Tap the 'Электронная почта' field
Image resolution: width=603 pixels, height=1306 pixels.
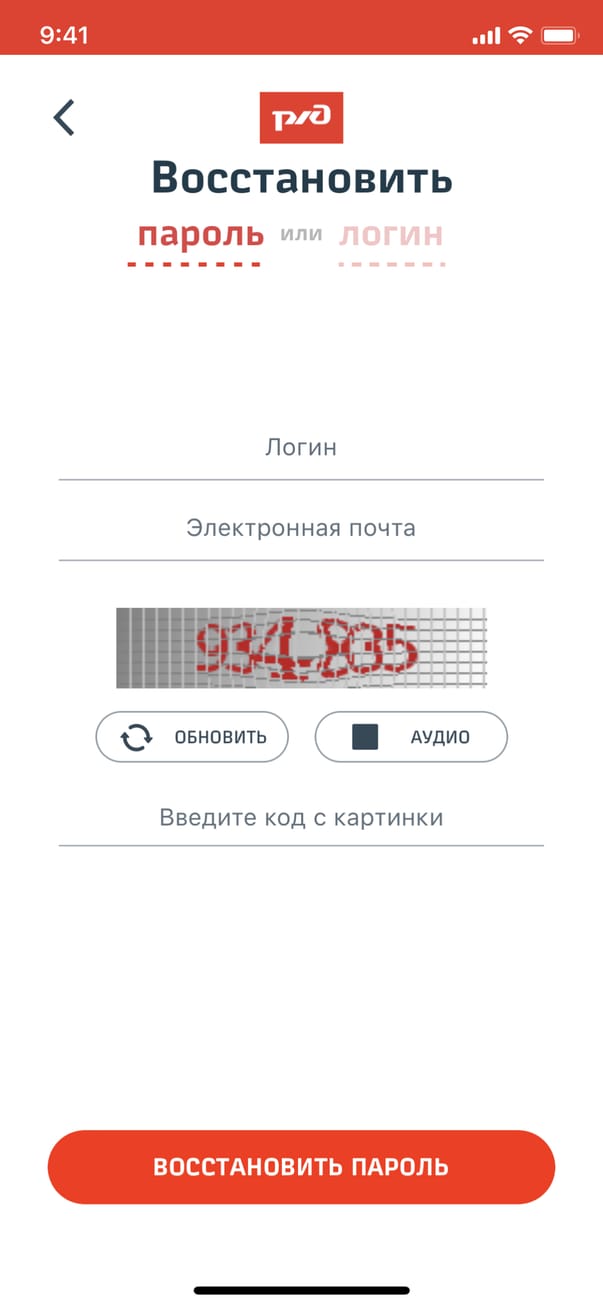(x=301, y=528)
